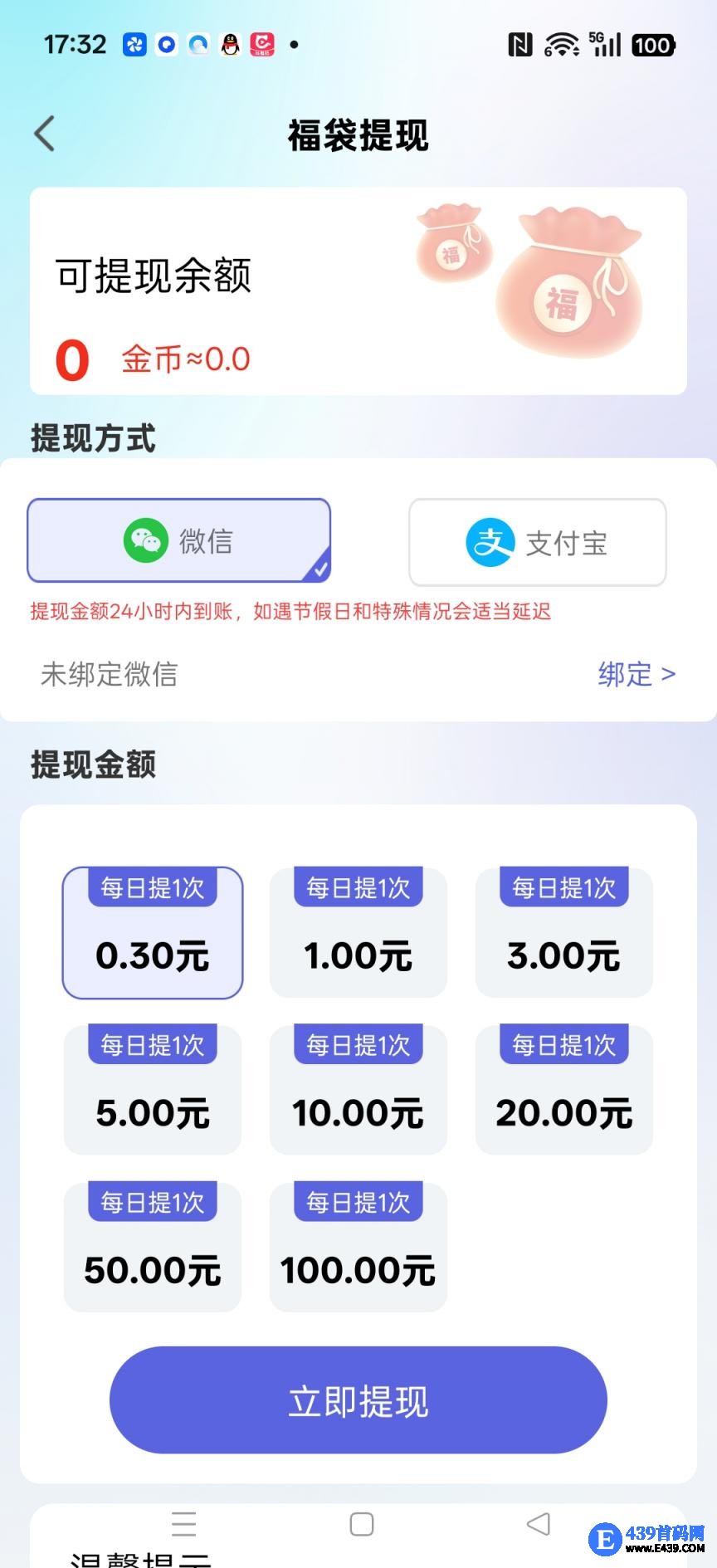Image resolution: width=717 pixels, height=1568 pixels.
Task: Choose the 3.00元 withdrawal amount
Action: [564, 933]
